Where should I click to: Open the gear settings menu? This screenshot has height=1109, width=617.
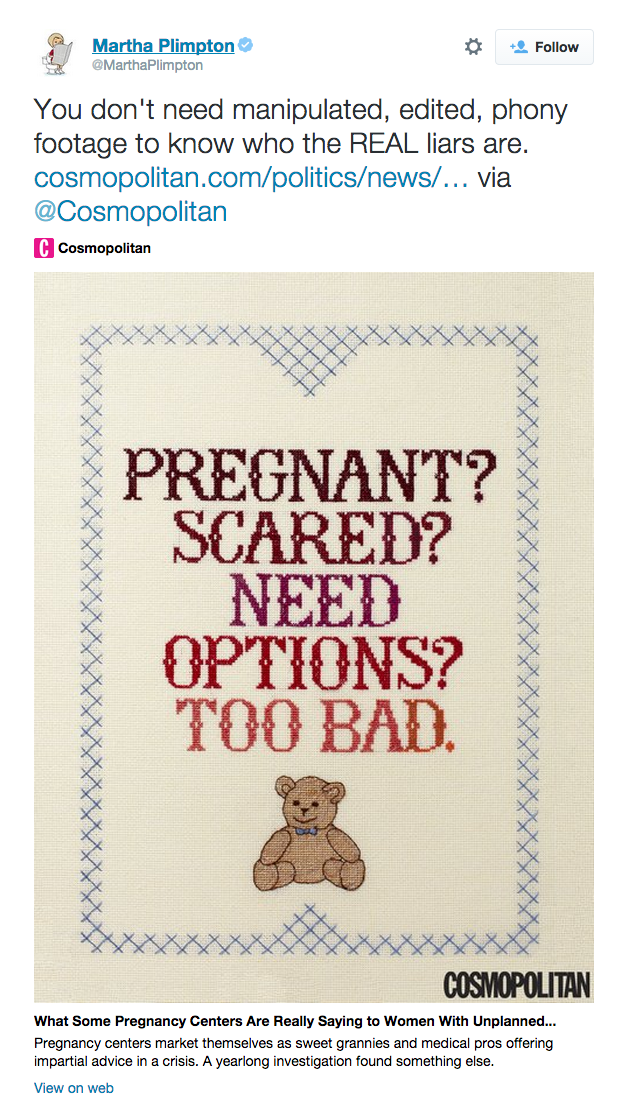tap(473, 47)
